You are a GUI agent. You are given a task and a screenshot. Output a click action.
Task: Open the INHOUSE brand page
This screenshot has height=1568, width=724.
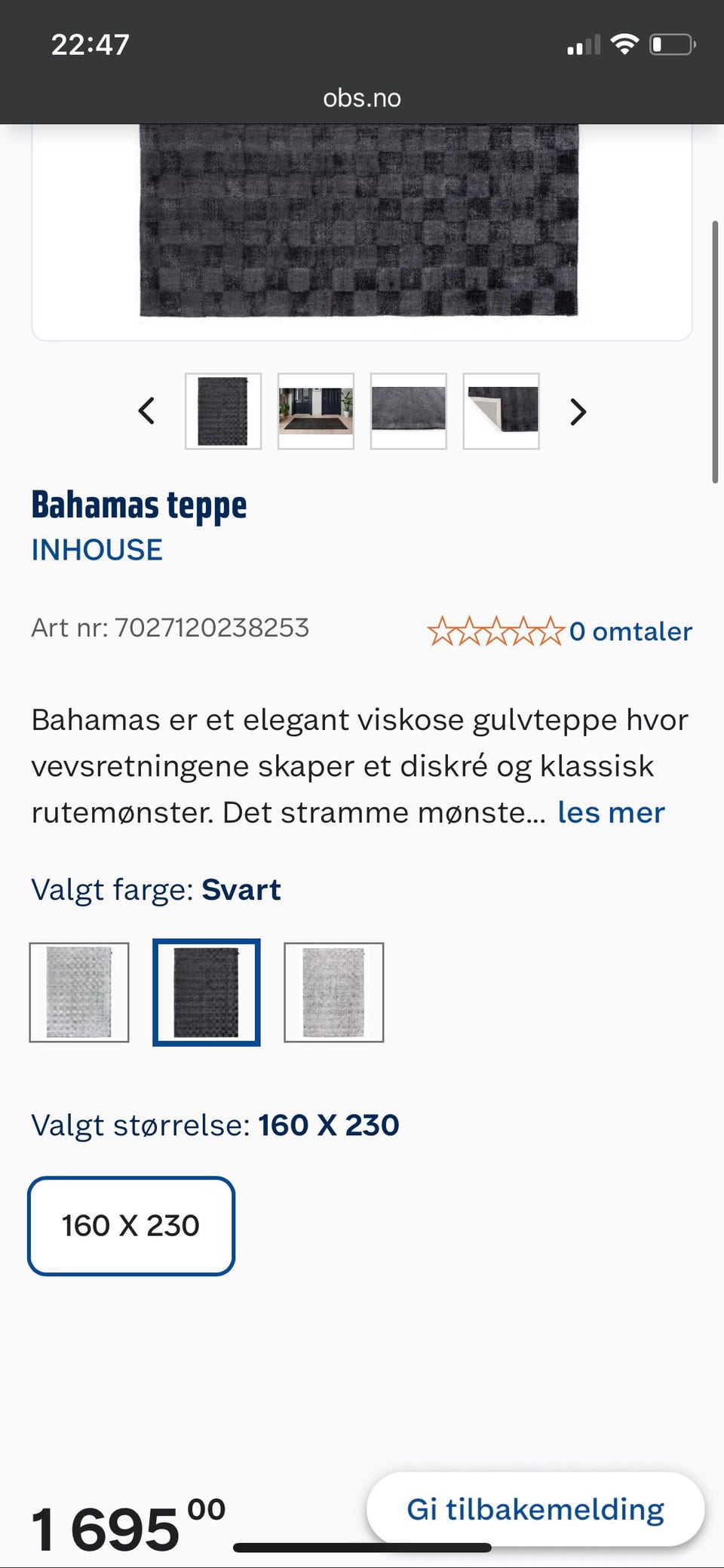click(x=97, y=549)
